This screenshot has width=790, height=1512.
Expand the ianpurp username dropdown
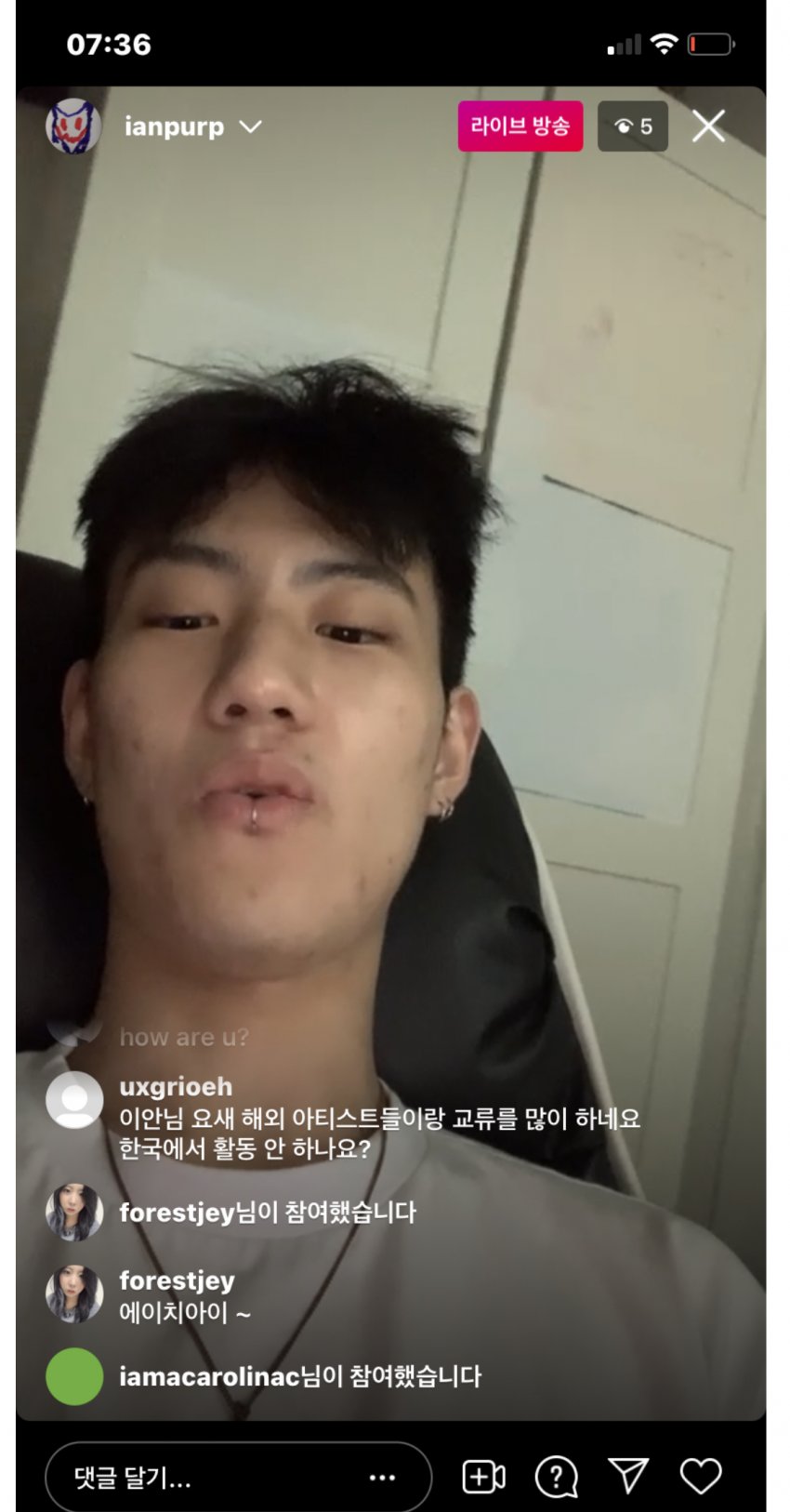[250, 126]
